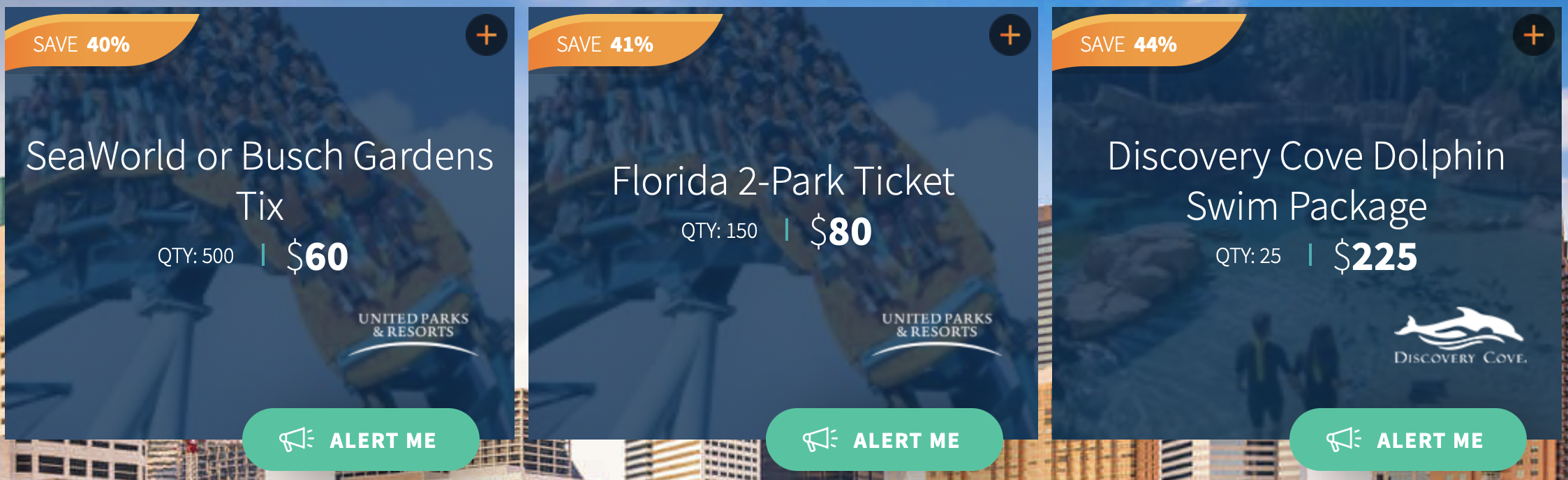Expand the Florida 2-Park Ticket plus icon
The width and height of the screenshot is (1568, 480).
(1009, 35)
